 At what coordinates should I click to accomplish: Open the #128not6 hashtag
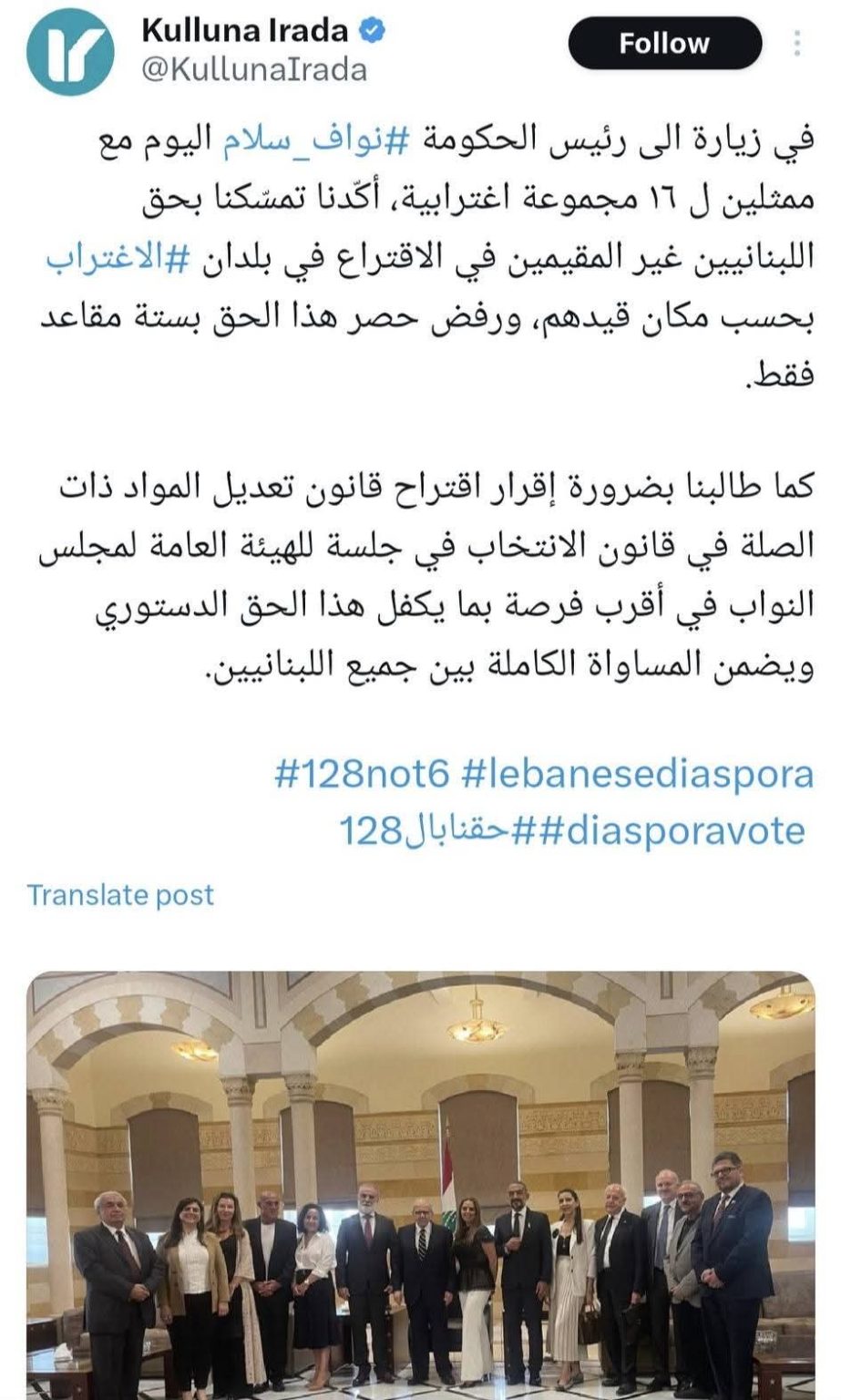(x=362, y=775)
